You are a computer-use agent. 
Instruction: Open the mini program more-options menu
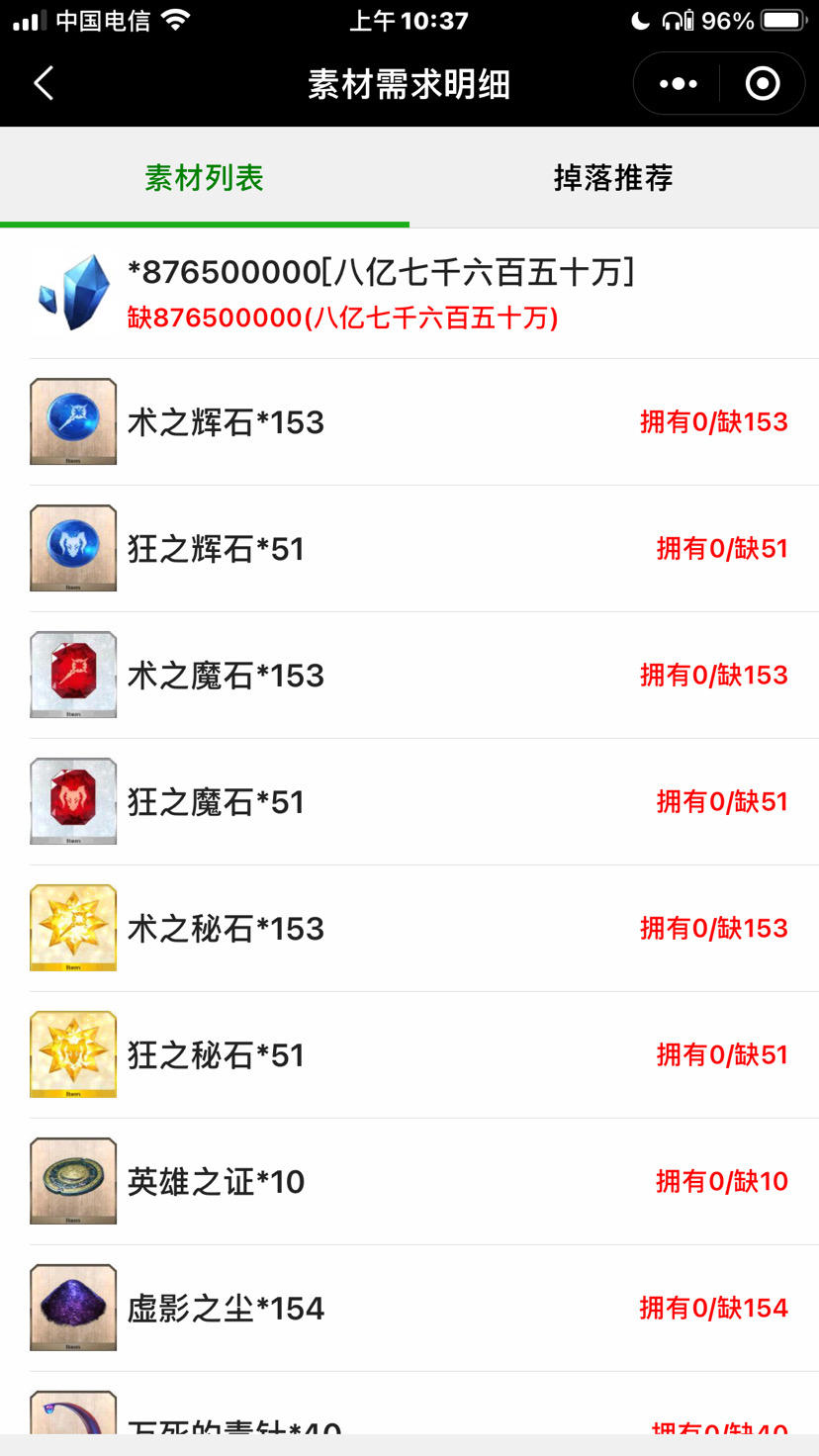[678, 84]
